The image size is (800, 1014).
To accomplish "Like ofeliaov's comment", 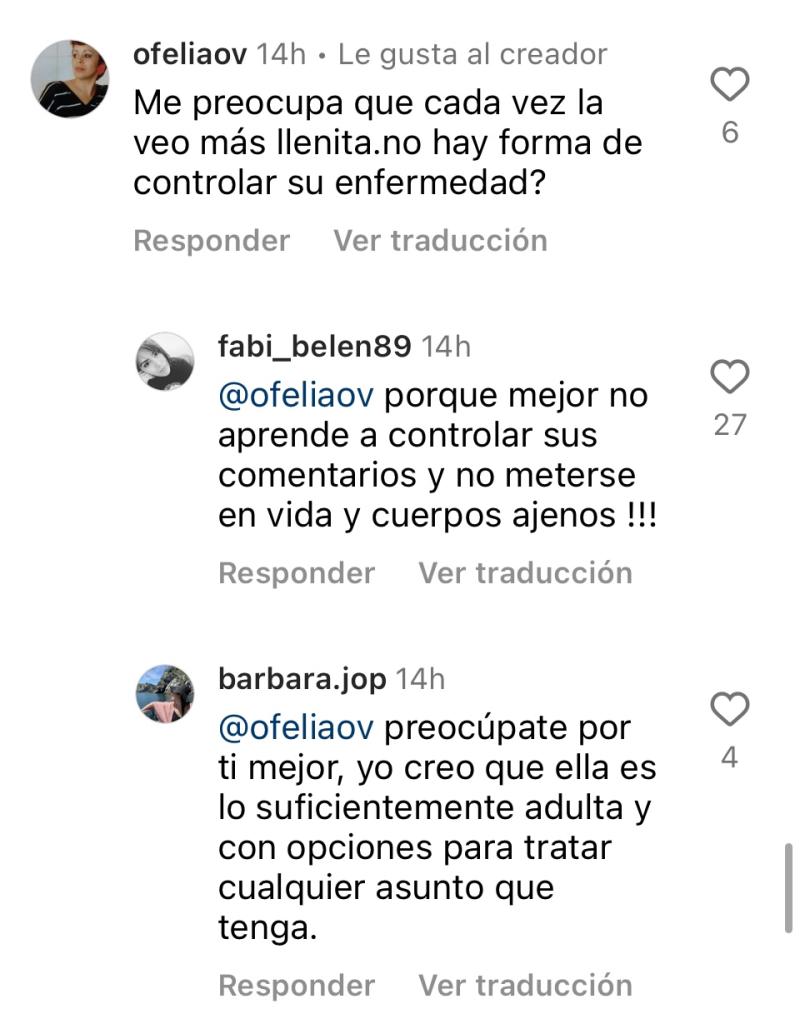I will [730, 86].
